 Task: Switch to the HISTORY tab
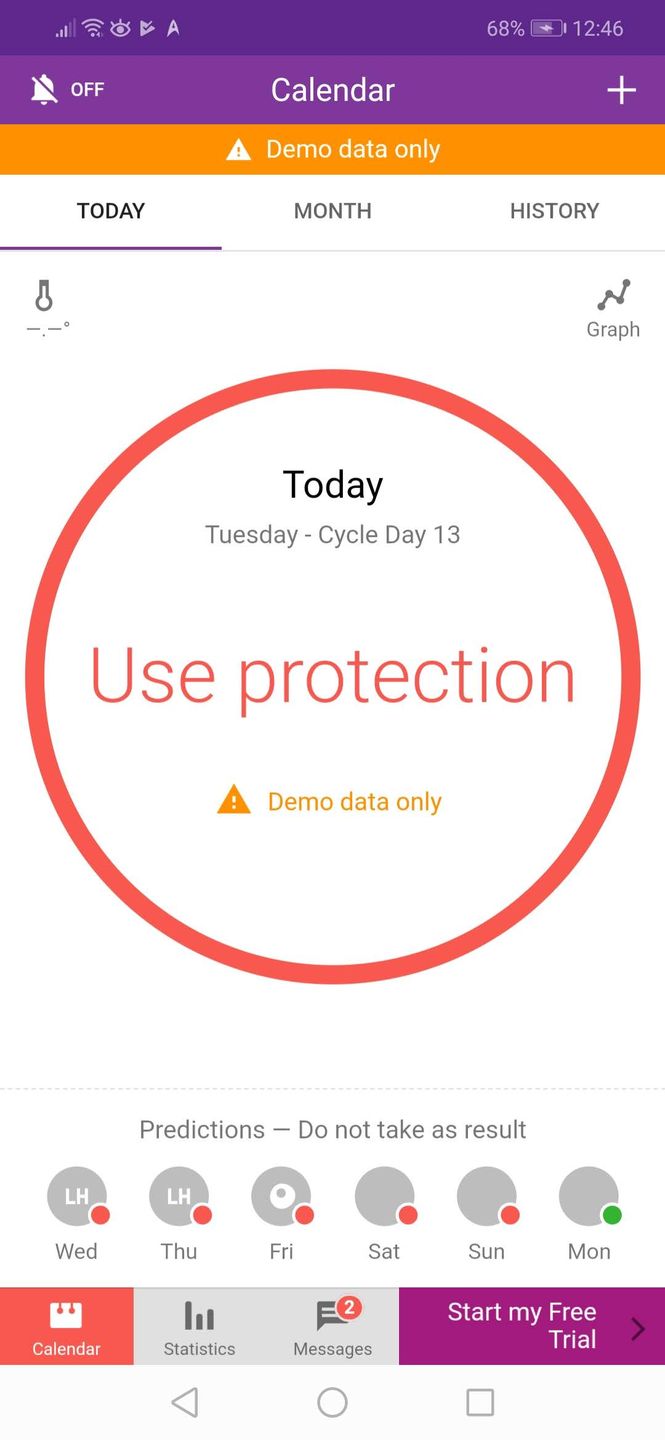tap(554, 211)
